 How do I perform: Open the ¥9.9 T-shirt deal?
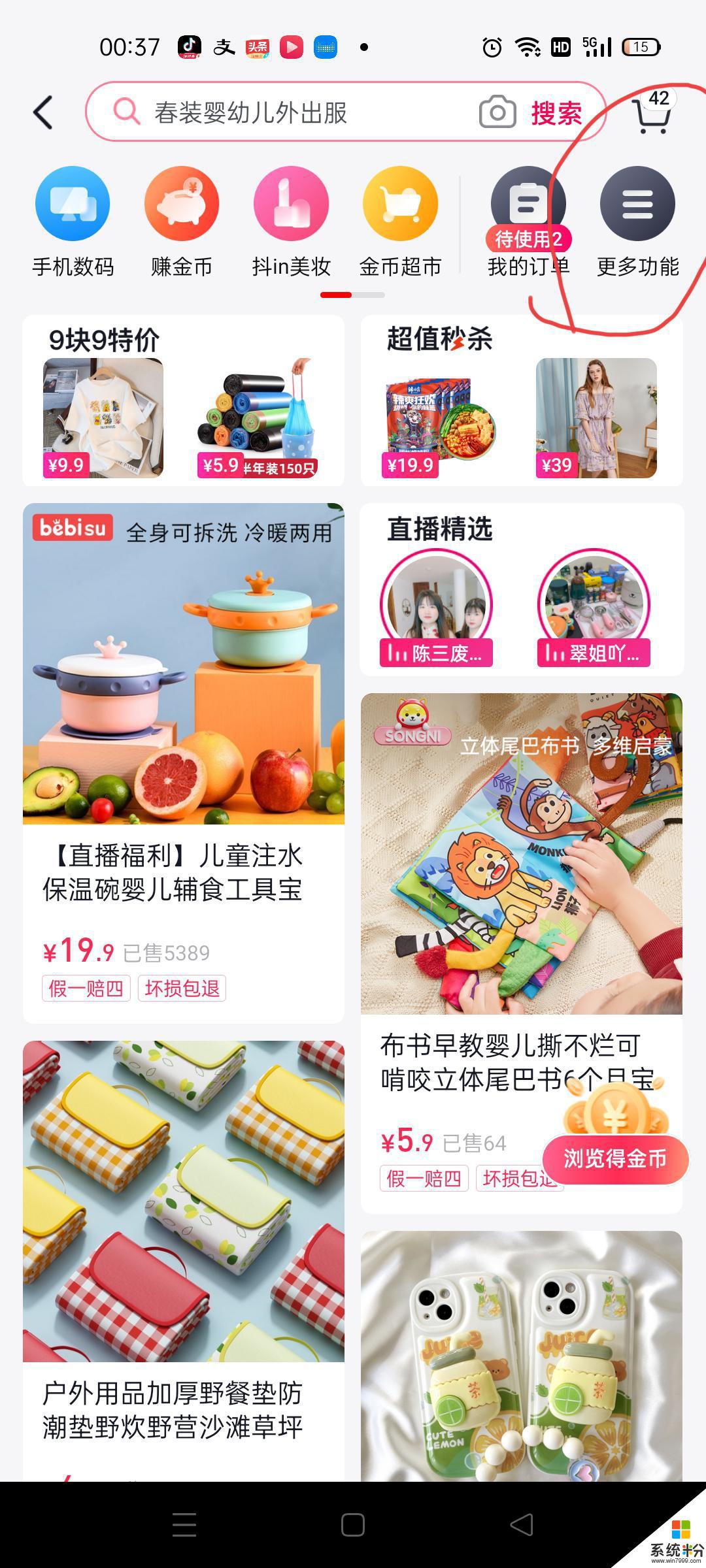(103, 418)
